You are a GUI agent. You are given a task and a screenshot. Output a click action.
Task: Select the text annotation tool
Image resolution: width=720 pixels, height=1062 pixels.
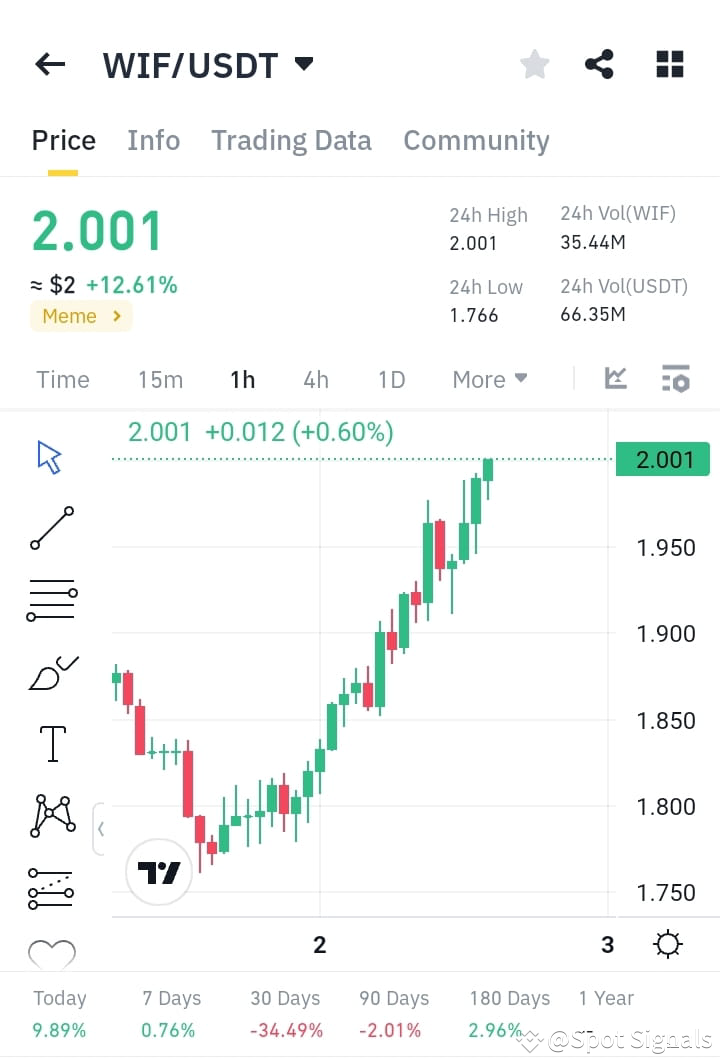pyautogui.click(x=50, y=742)
